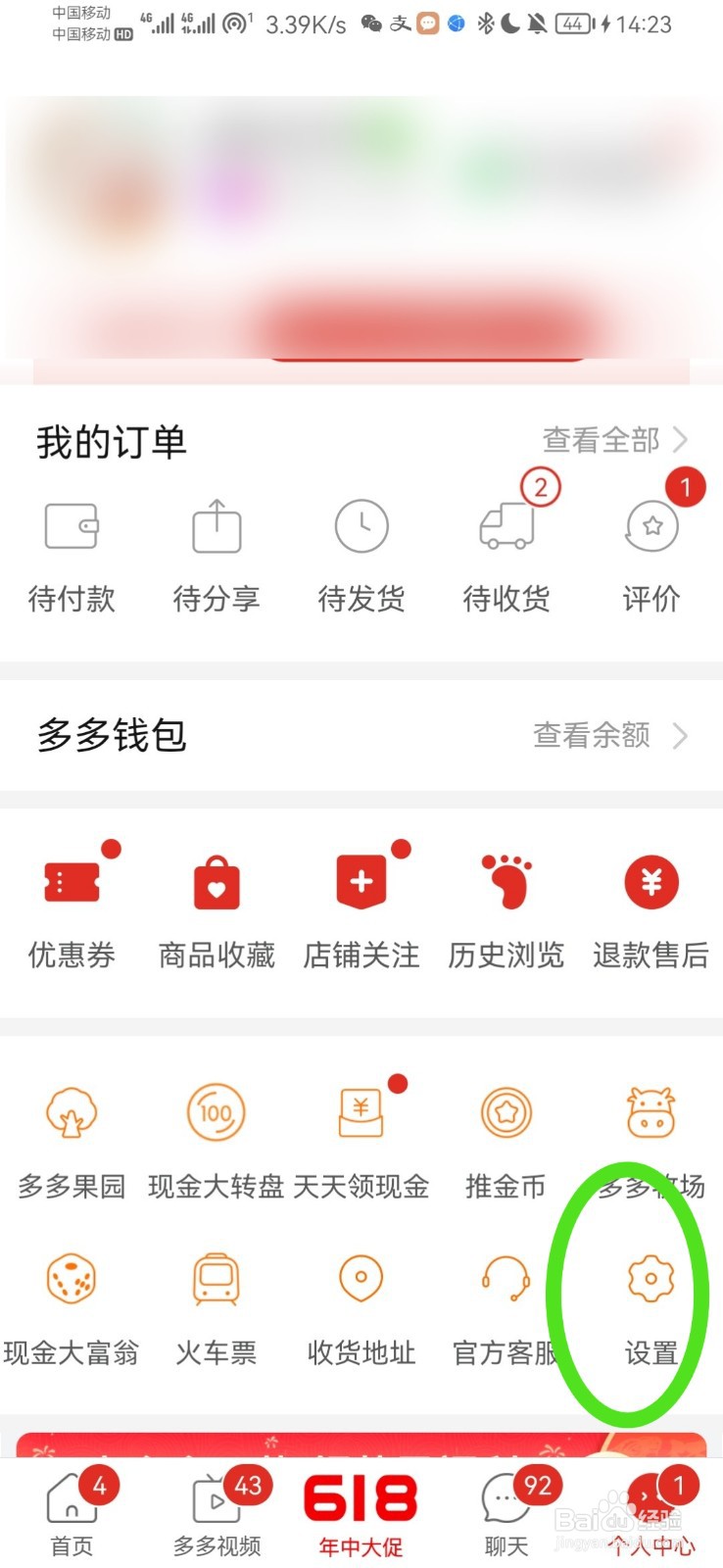The height and width of the screenshot is (1568, 723).
Task: Select the 待发货 awaiting shipment icon
Action: 361,549
